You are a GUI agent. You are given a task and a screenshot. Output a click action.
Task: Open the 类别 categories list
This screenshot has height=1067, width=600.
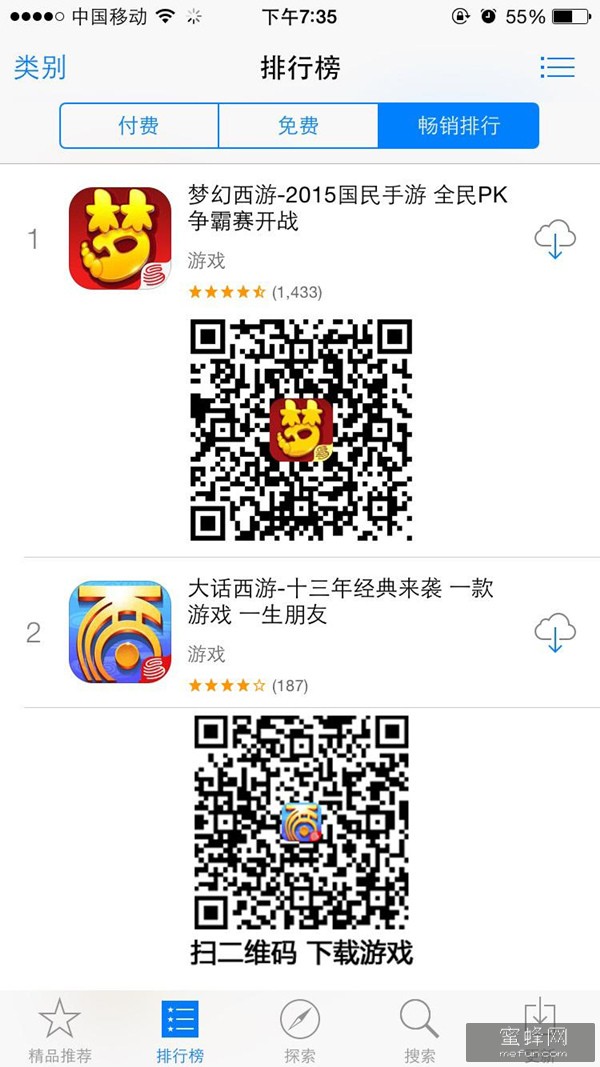(40, 68)
